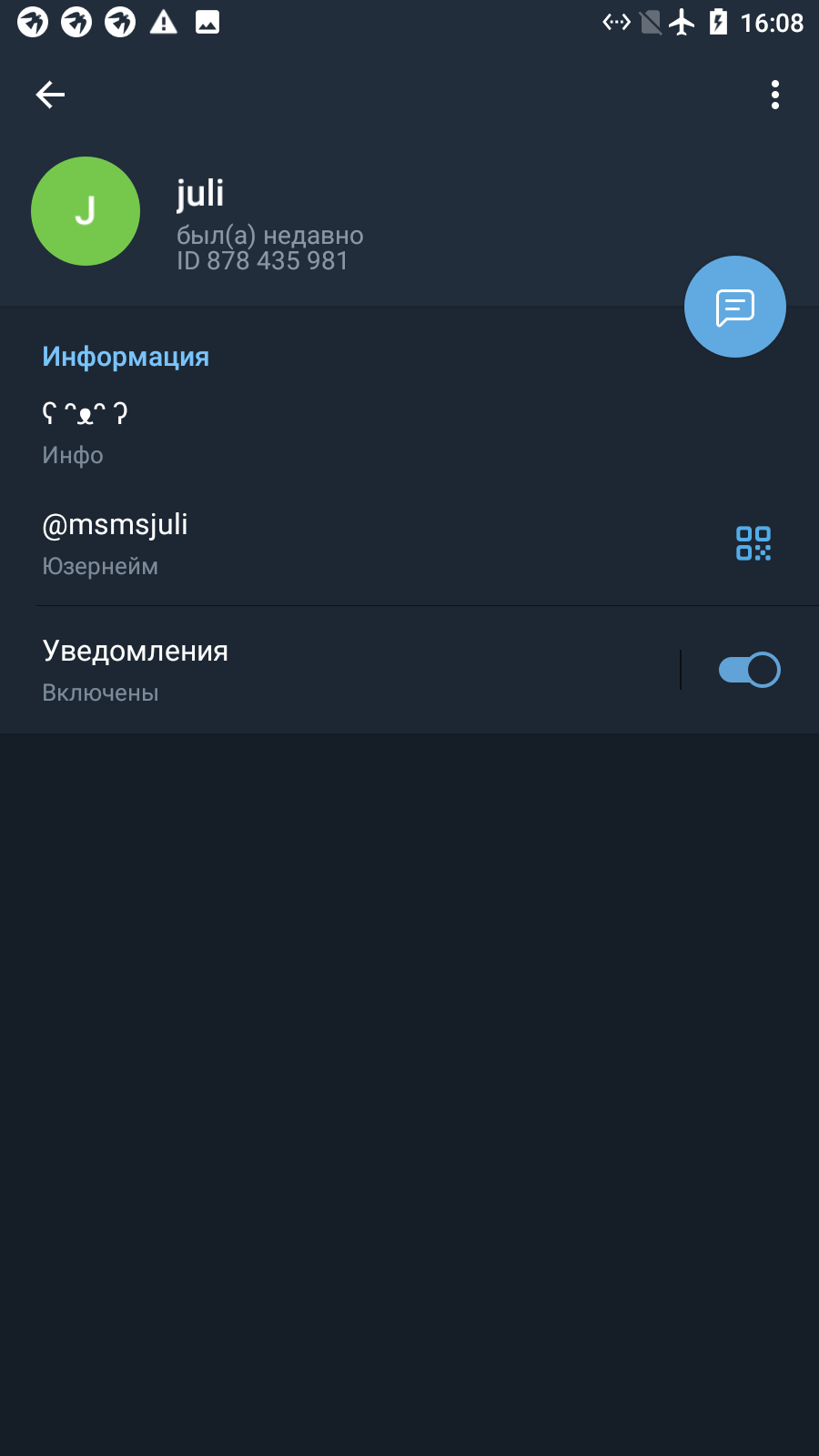819x1456 pixels.
Task: Show the QR code for @msmsjuli
Action: click(753, 543)
